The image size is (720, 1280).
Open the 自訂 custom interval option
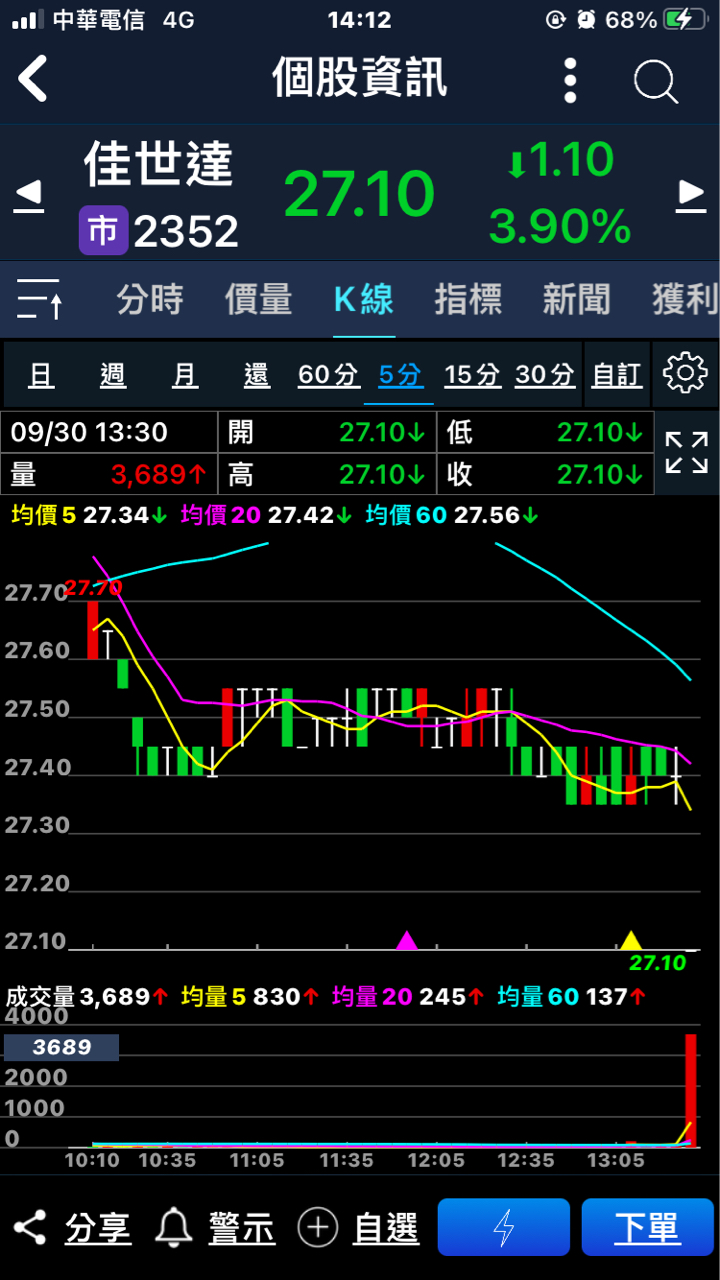click(x=616, y=375)
